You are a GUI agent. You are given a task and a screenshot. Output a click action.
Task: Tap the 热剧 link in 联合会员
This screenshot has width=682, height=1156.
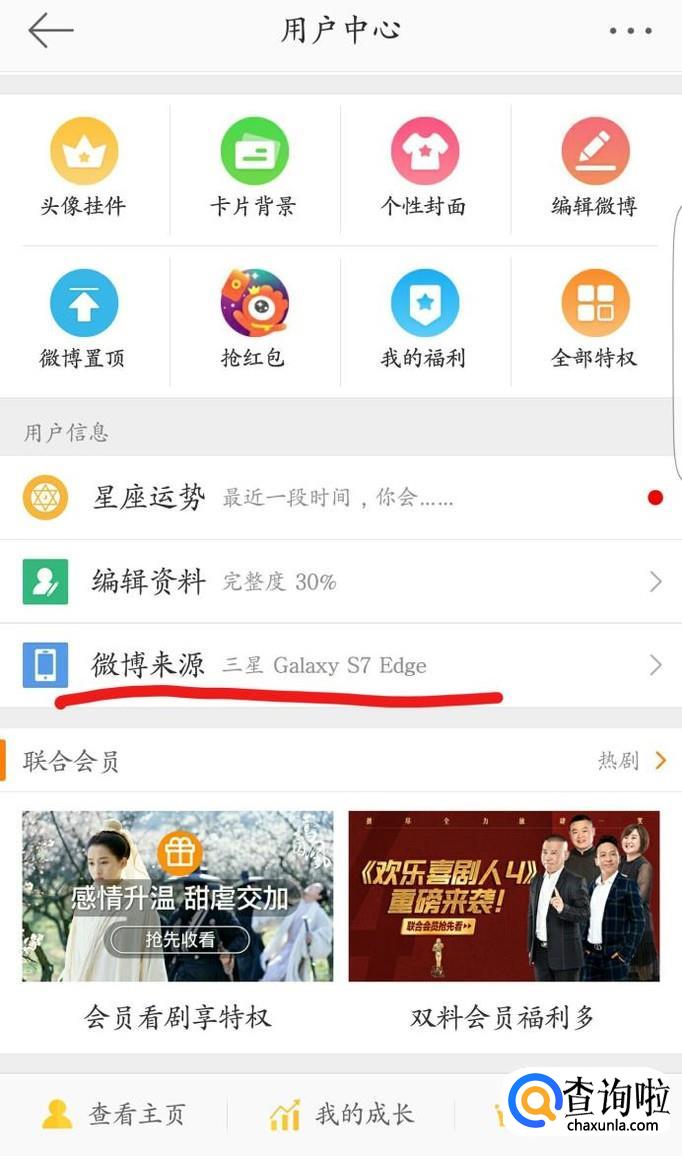(x=630, y=761)
